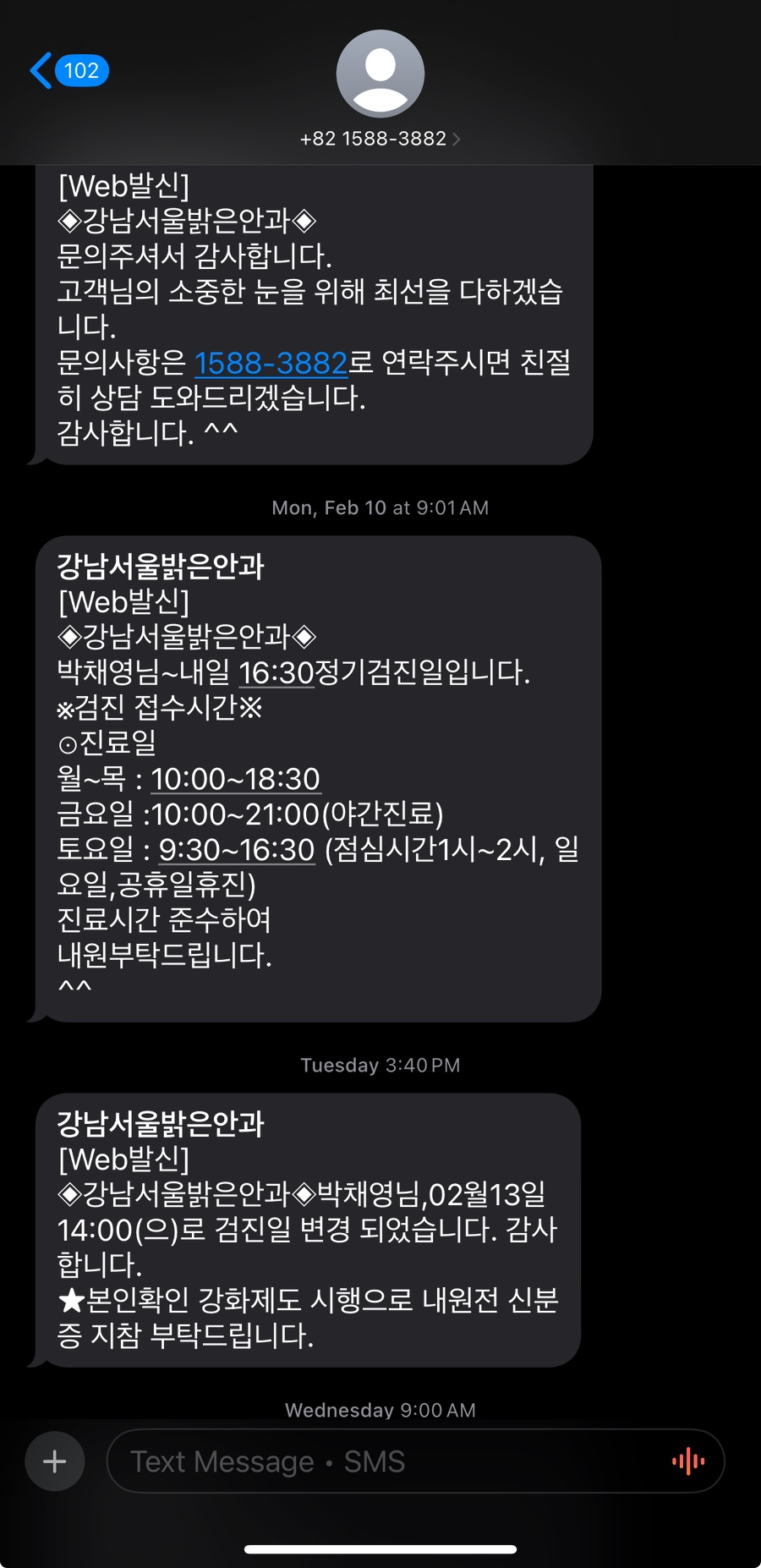Image resolution: width=761 pixels, height=1568 pixels.
Task: Open the plus attachments menu
Action: (55, 1461)
